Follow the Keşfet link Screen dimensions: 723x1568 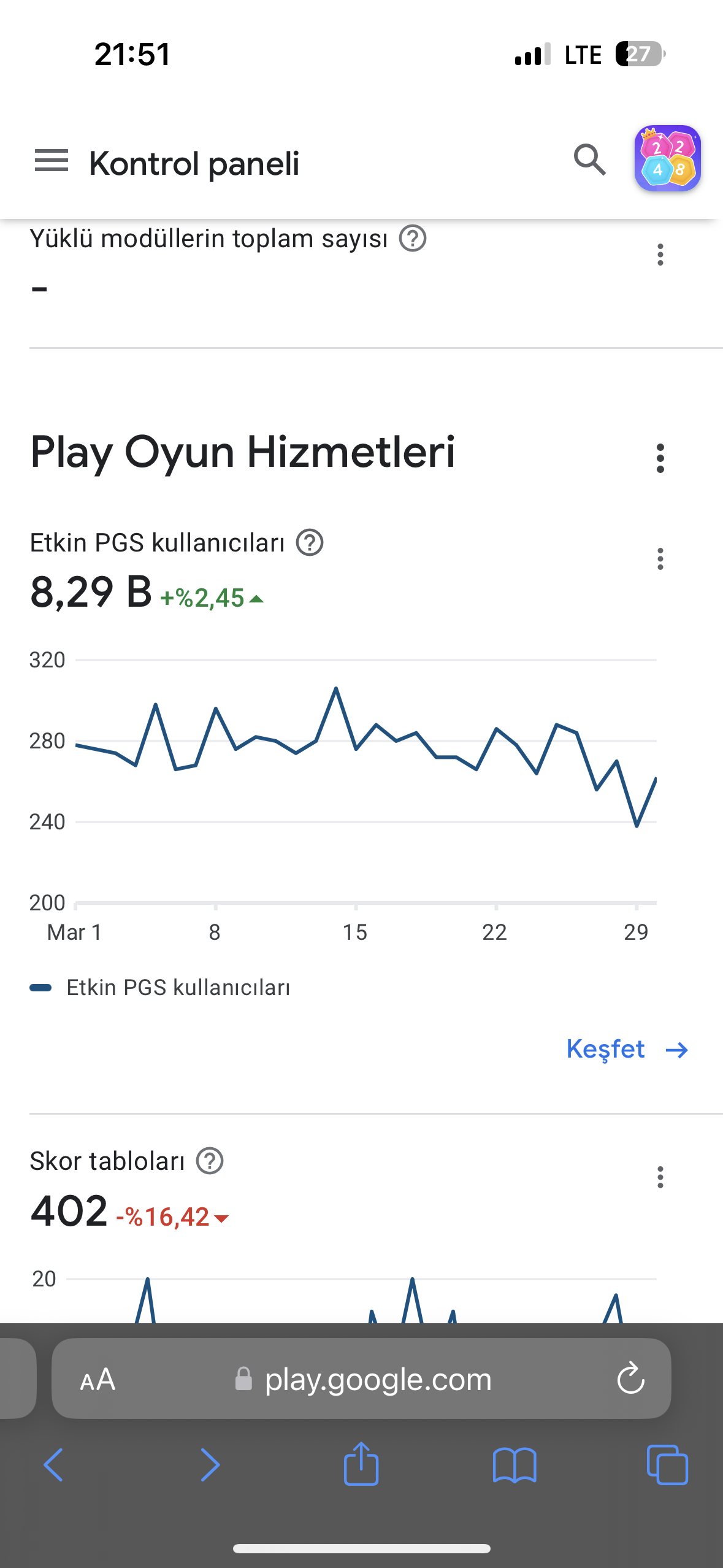click(627, 1050)
